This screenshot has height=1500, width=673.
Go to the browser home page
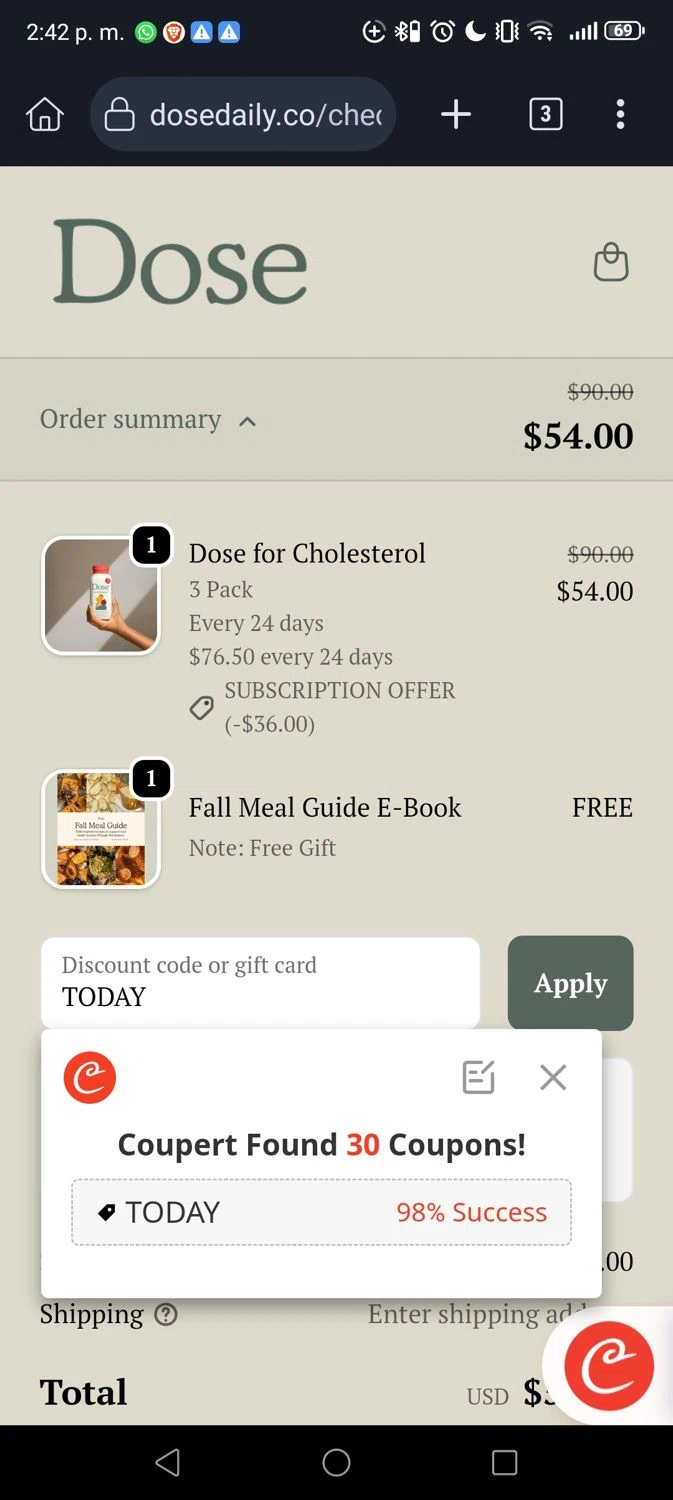45,115
